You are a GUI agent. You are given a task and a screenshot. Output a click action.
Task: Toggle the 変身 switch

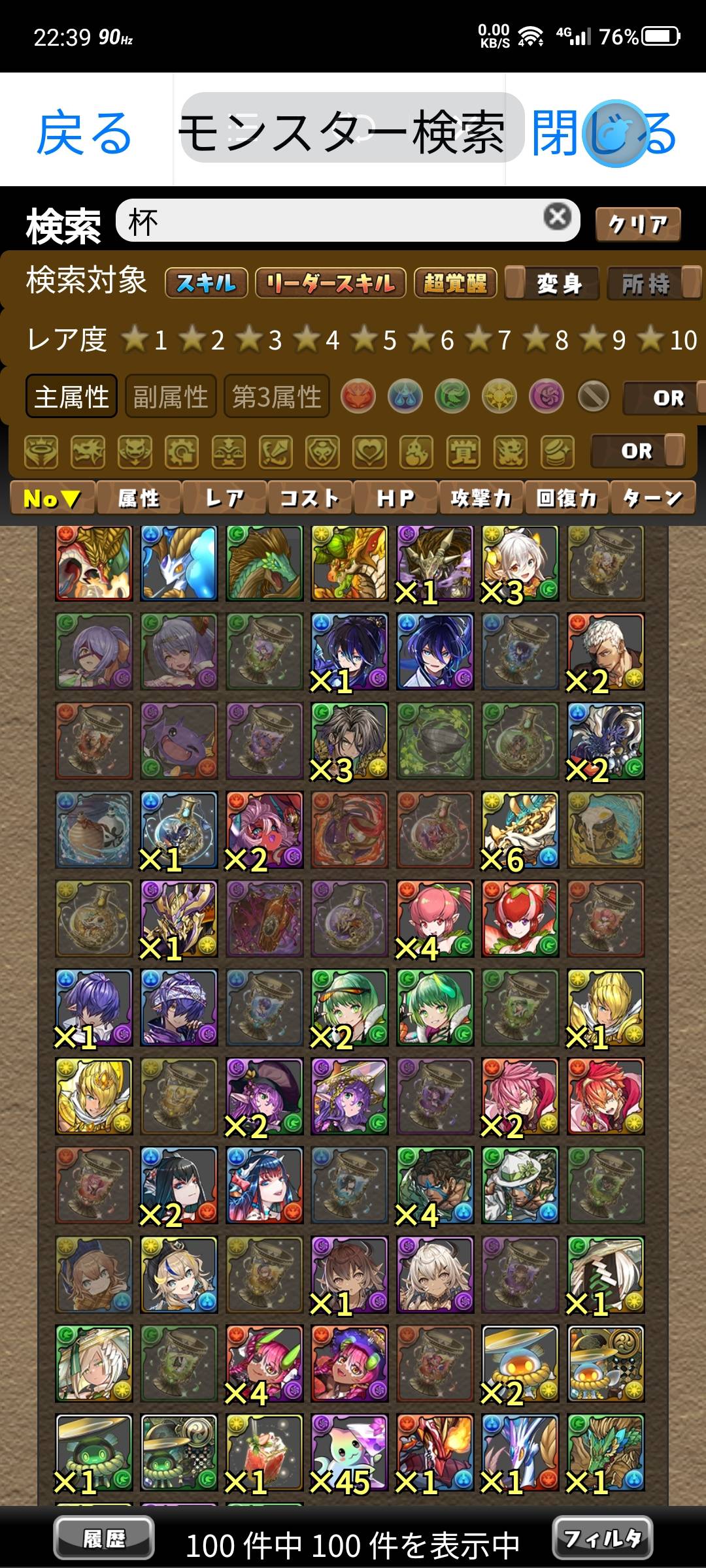552,283
